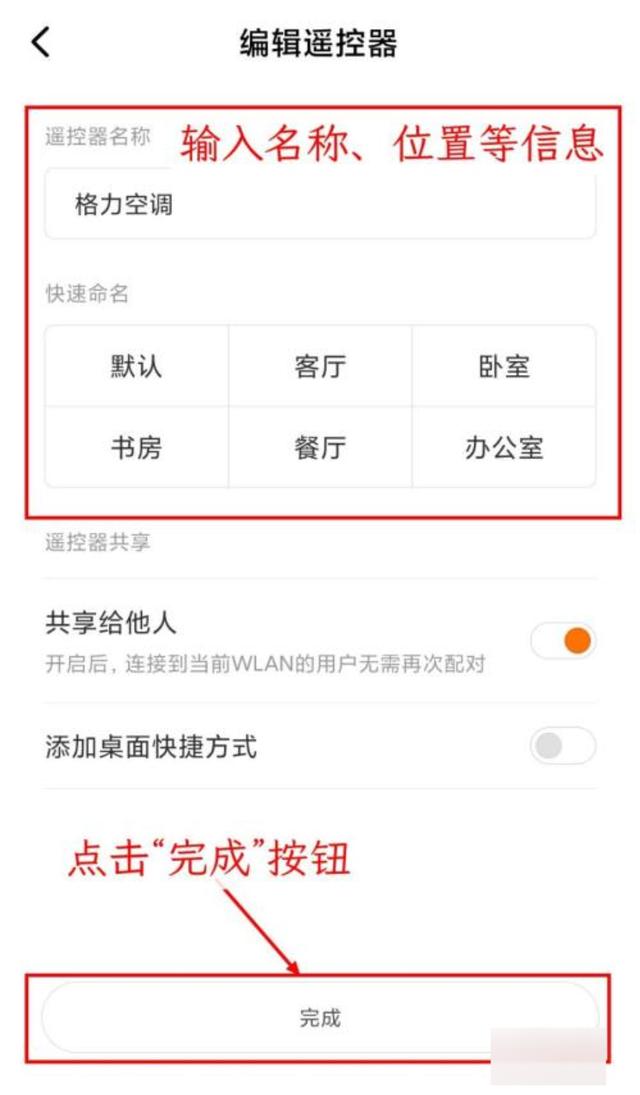The image size is (640, 1095).
Task: Pick 卧室 quick name option
Action: pos(503,366)
